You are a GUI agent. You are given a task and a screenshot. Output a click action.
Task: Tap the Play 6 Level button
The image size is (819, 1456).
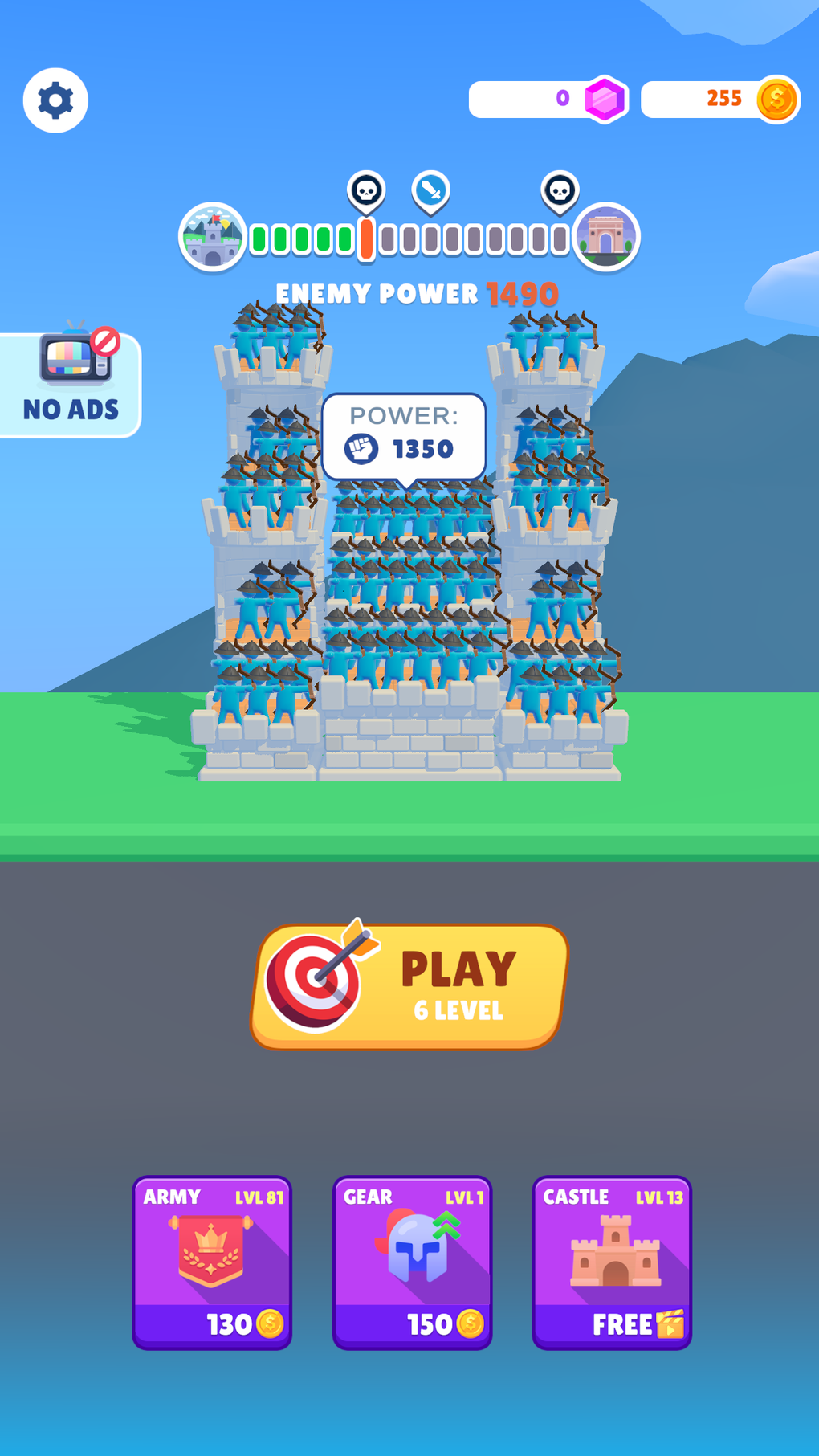pyautogui.click(x=409, y=987)
